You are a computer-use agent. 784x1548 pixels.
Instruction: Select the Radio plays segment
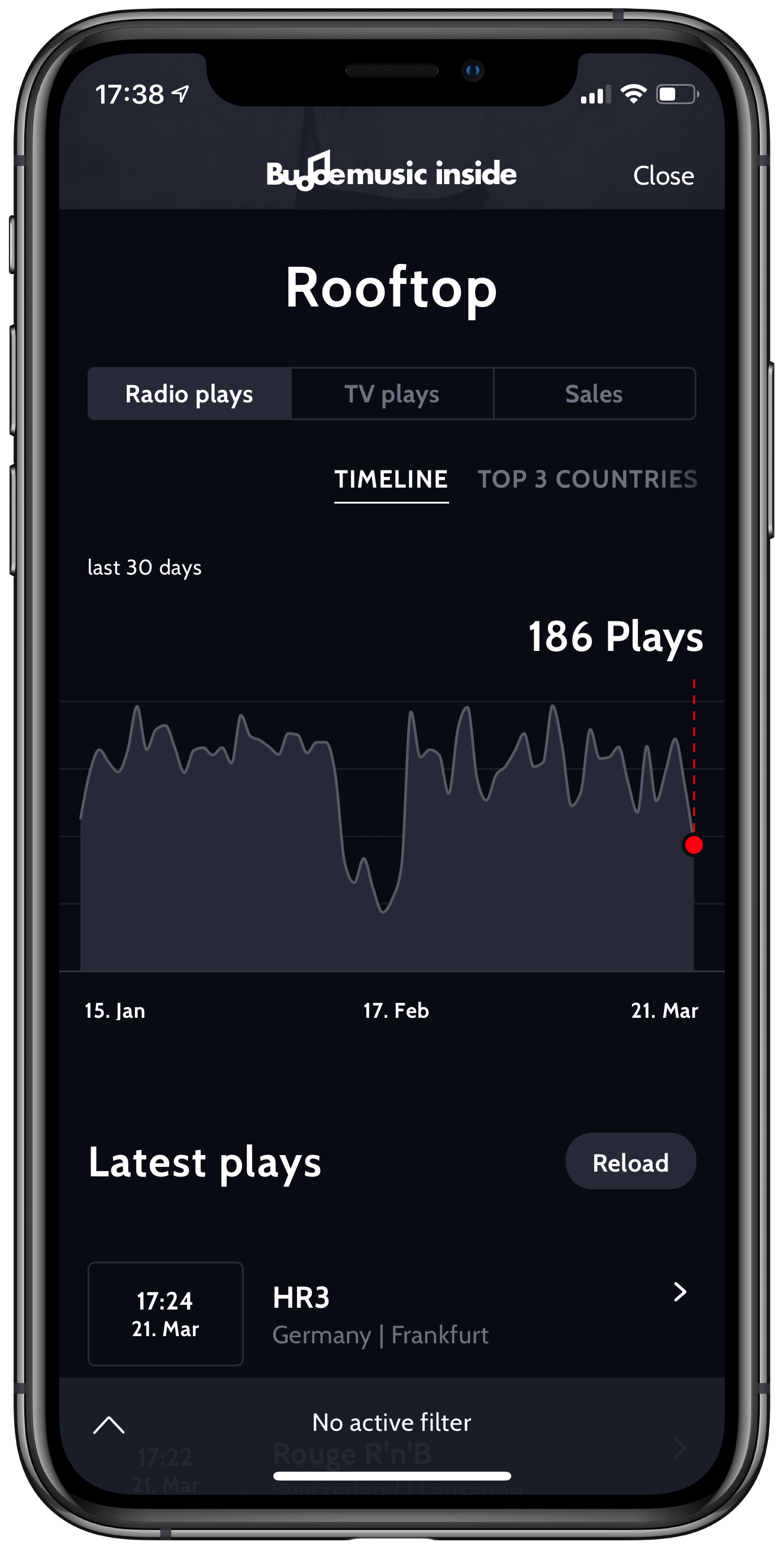coord(189,394)
